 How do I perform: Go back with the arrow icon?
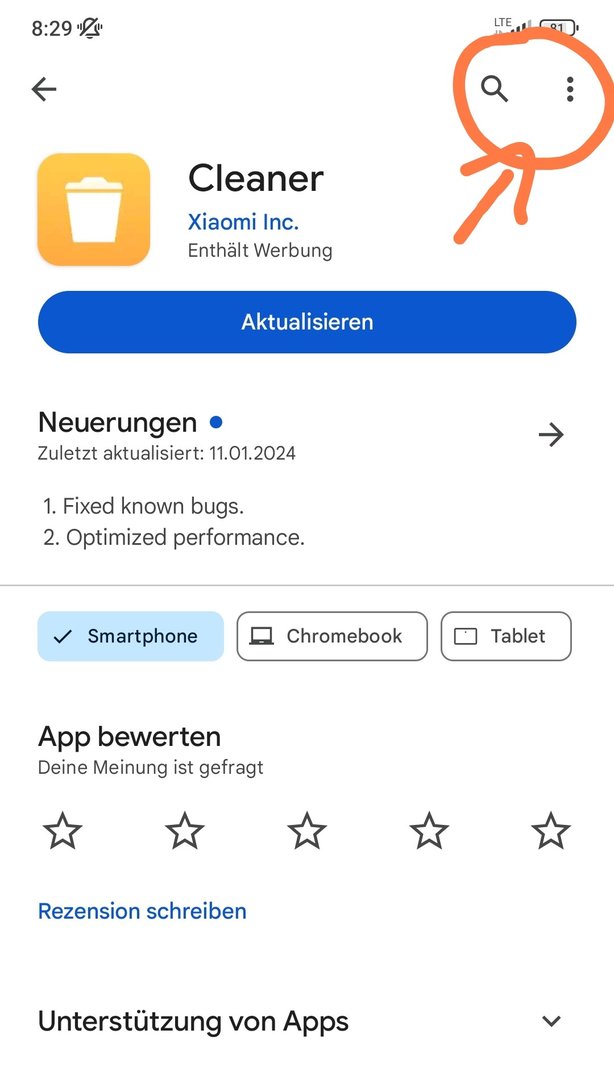pos(44,89)
